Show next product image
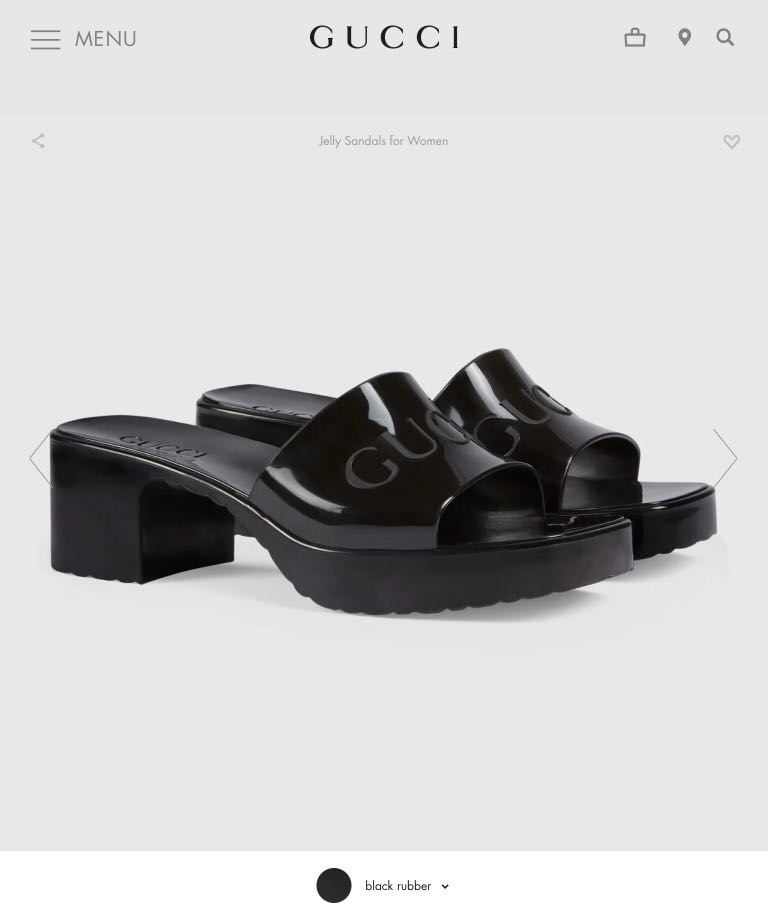Image resolution: width=768 pixels, height=916 pixels. (725, 458)
